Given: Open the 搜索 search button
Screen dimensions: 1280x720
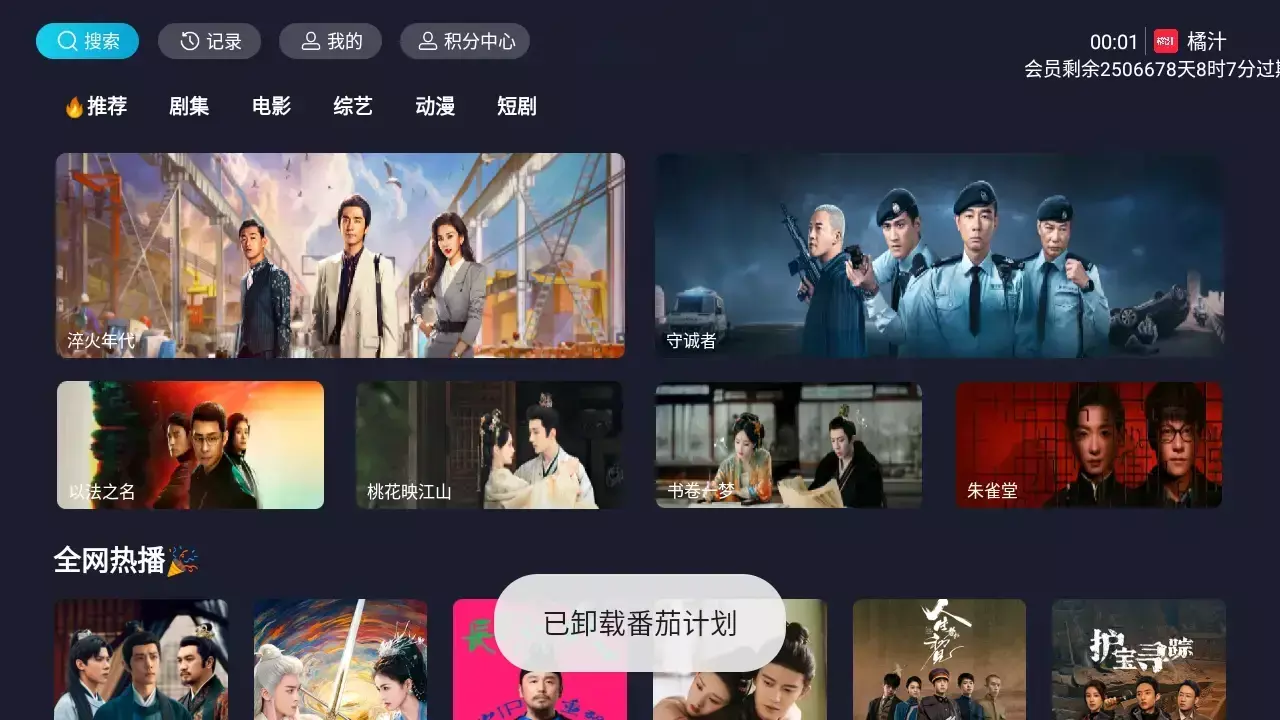Looking at the screenshot, I should coord(87,41).
